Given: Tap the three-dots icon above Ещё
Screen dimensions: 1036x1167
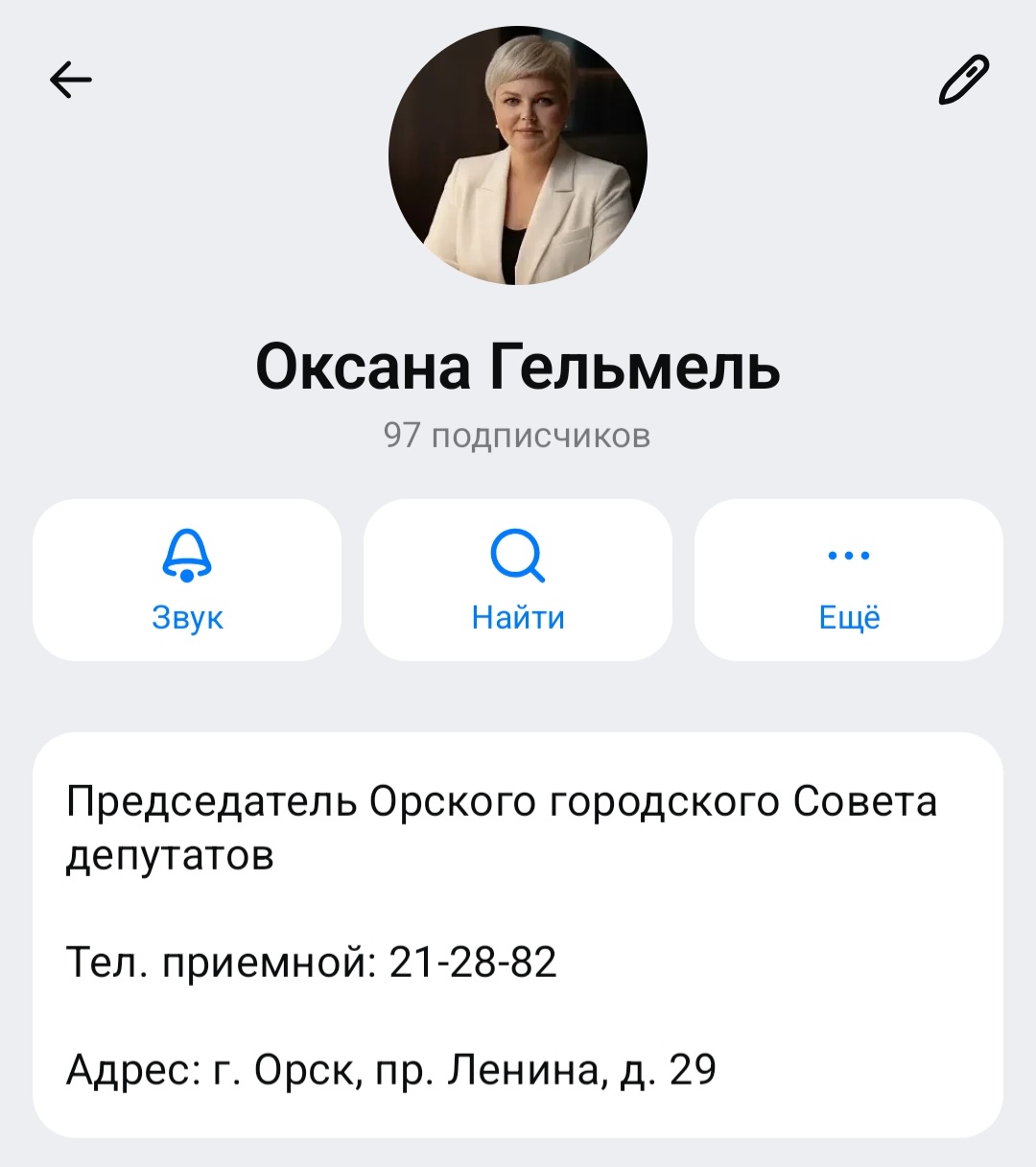Looking at the screenshot, I should (850, 553).
